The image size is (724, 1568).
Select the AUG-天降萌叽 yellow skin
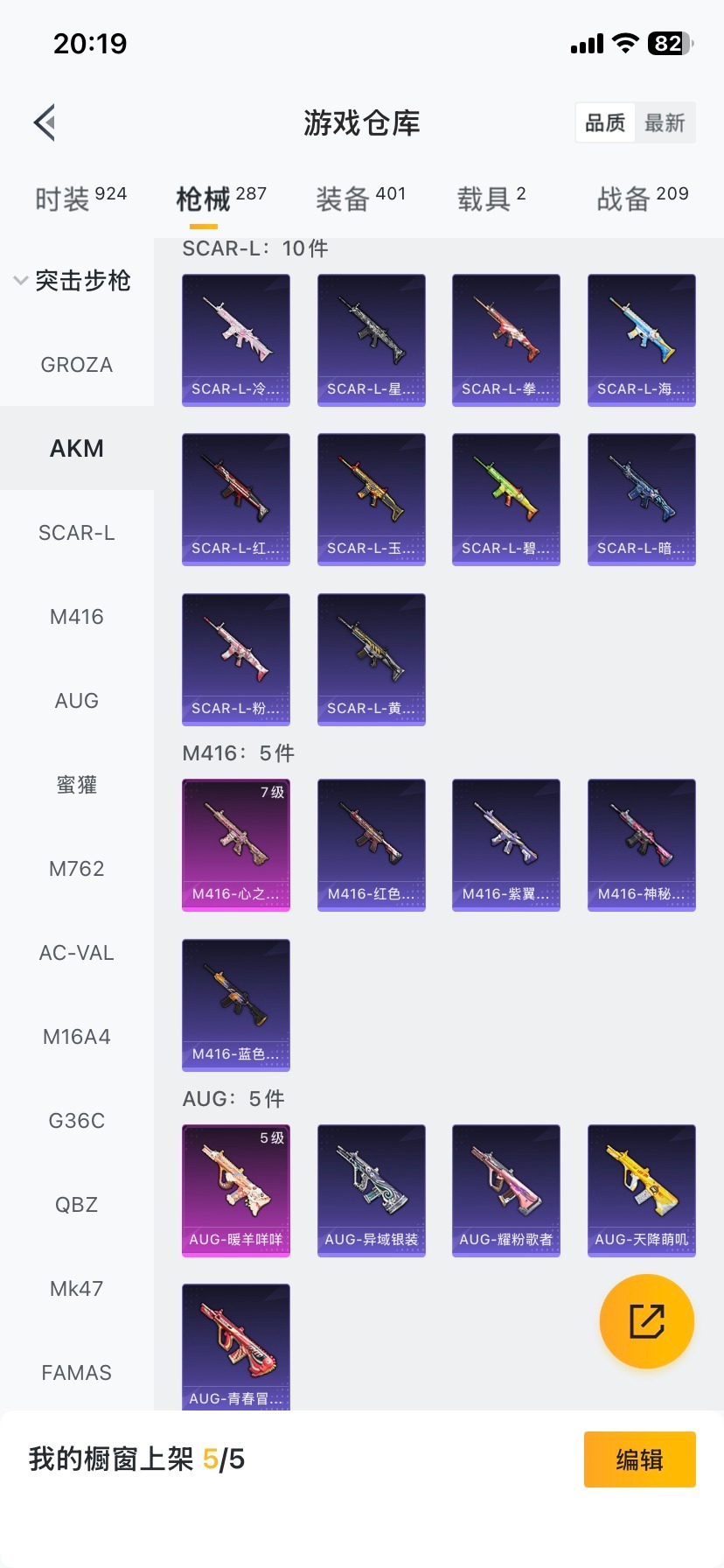[x=641, y=1191]
